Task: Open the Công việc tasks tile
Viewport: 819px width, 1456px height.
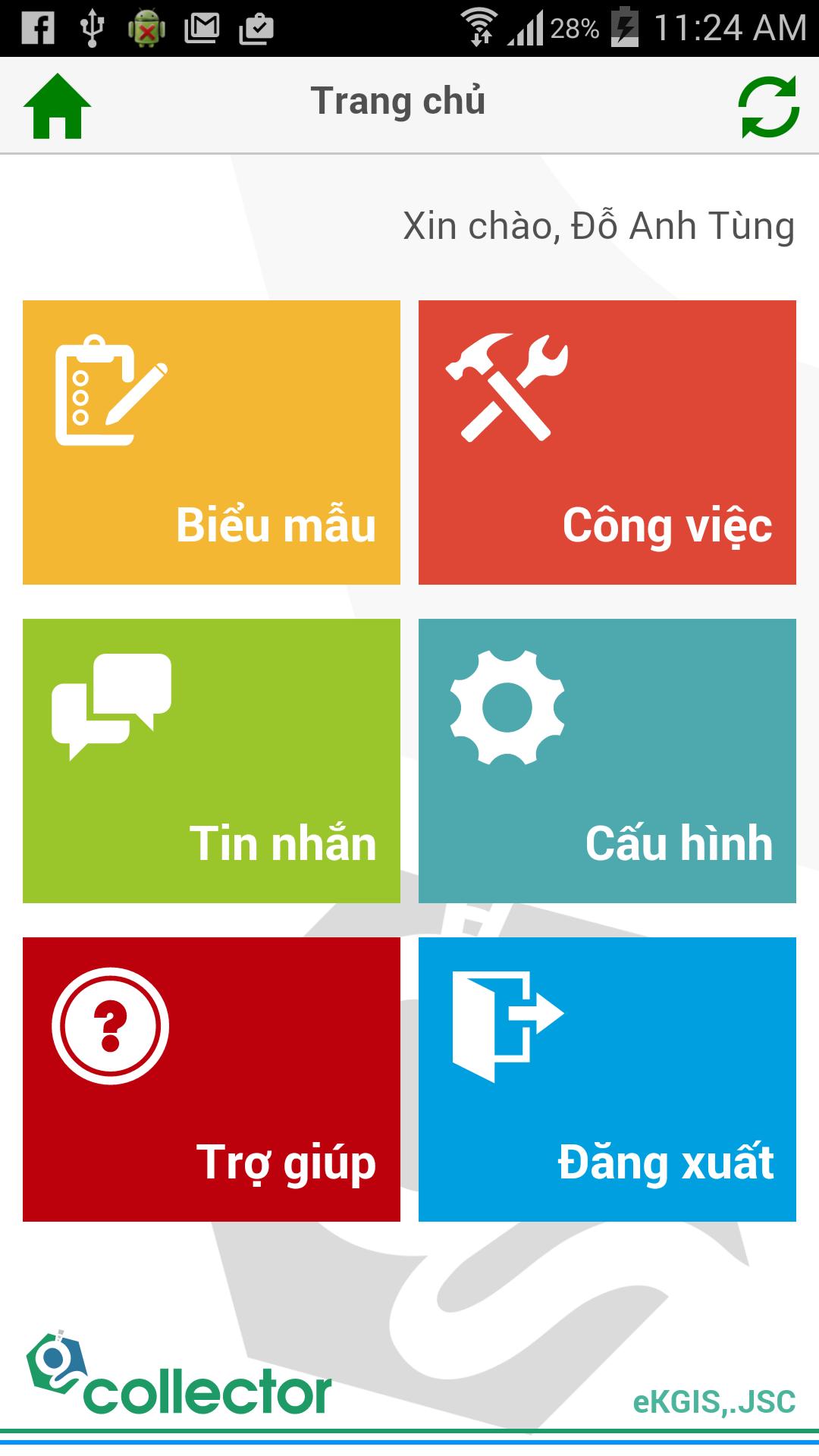Action: [606, 442]
